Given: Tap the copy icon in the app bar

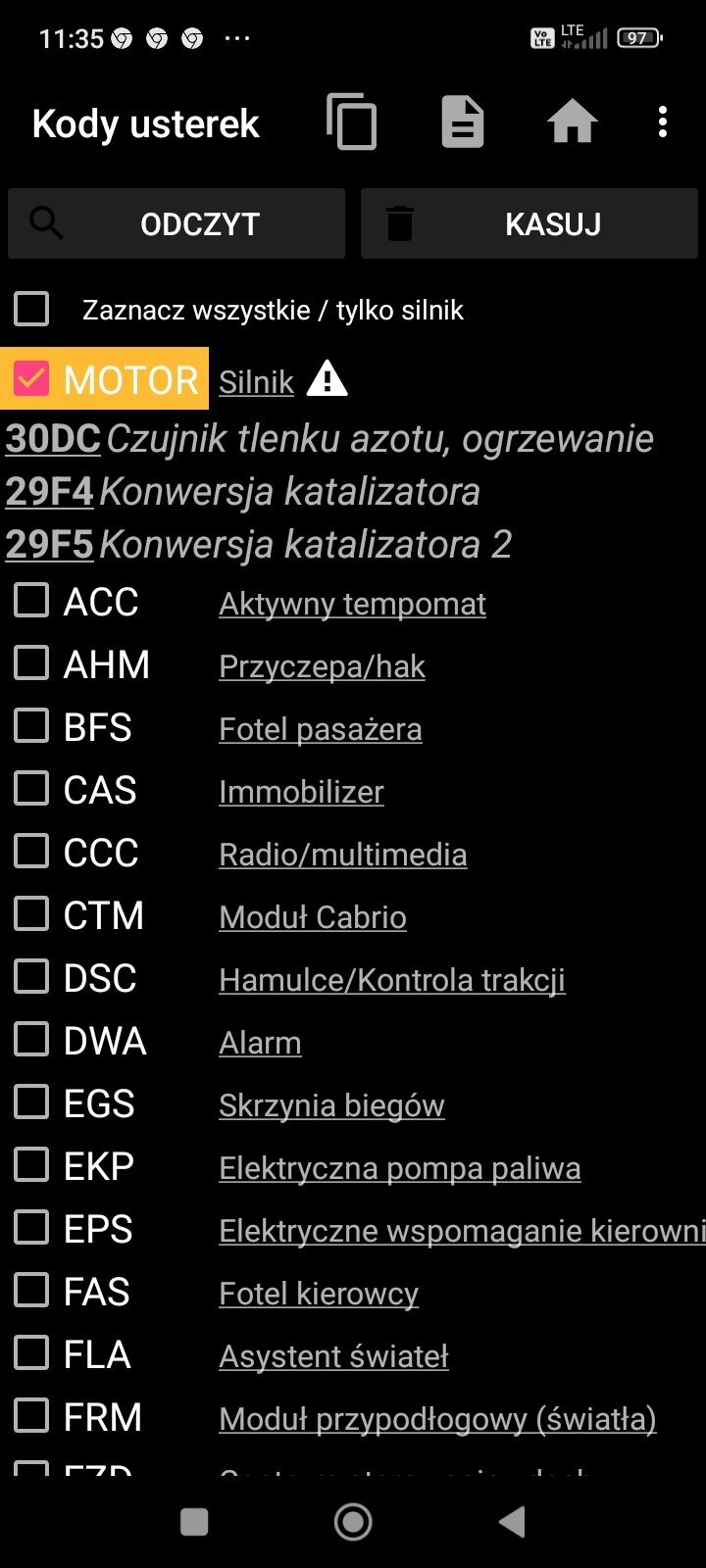Looking at the screenshot, I should click(352, 122).
